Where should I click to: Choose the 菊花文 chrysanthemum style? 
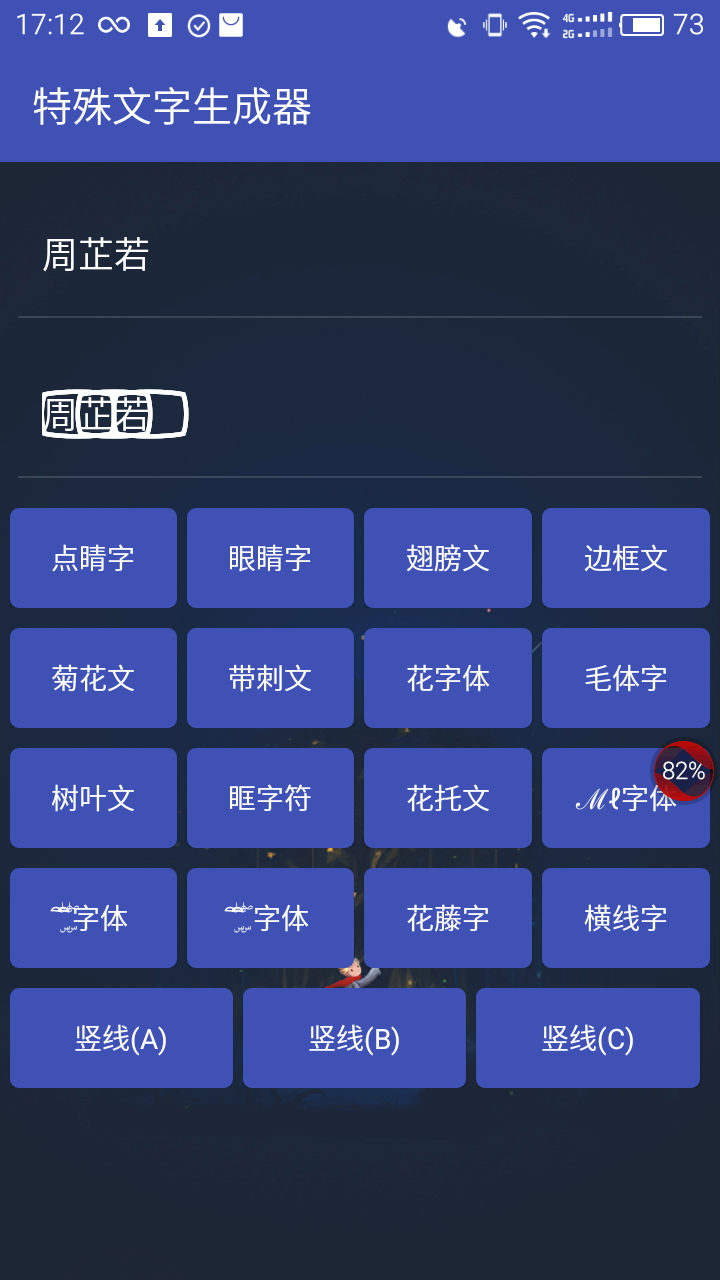[92, 677]
